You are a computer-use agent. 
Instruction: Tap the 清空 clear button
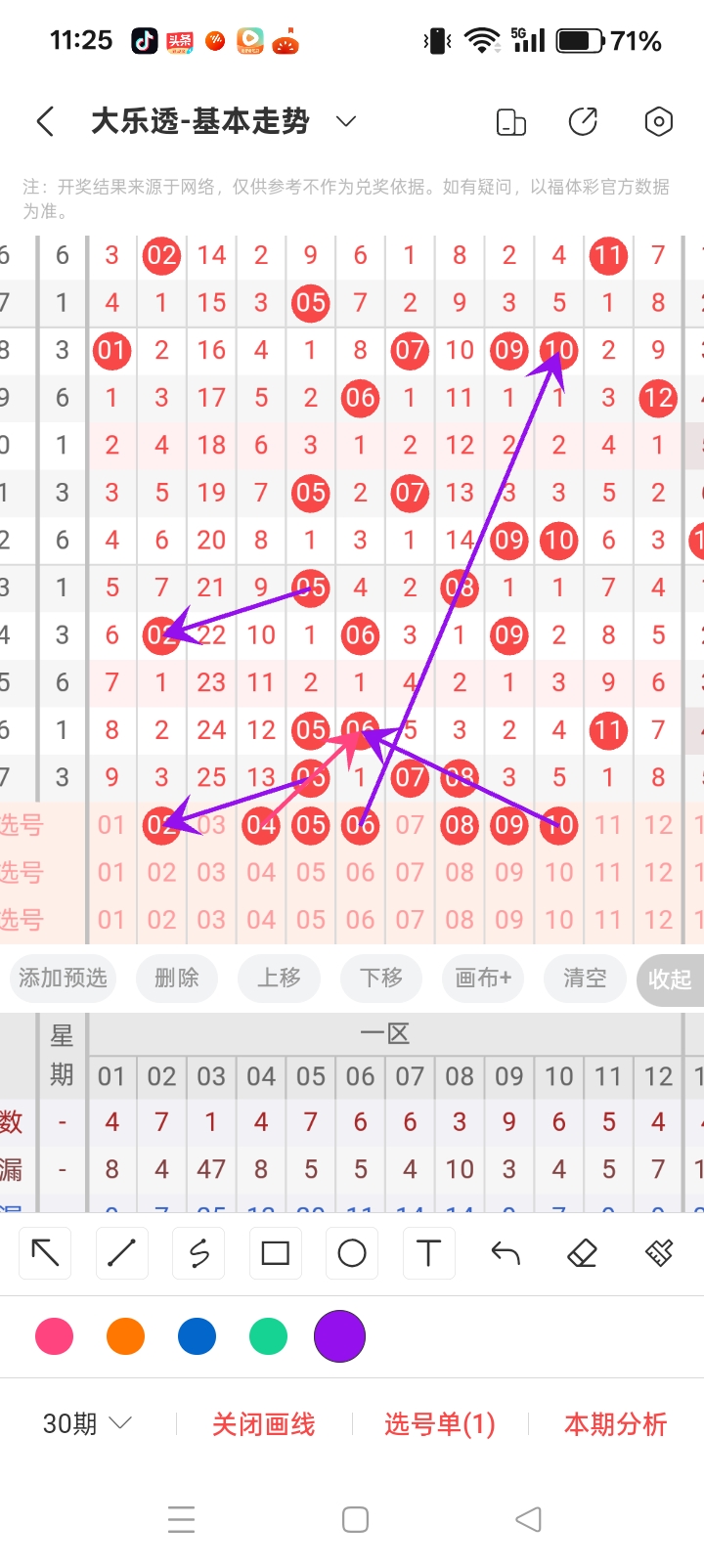tap(585, 979)
